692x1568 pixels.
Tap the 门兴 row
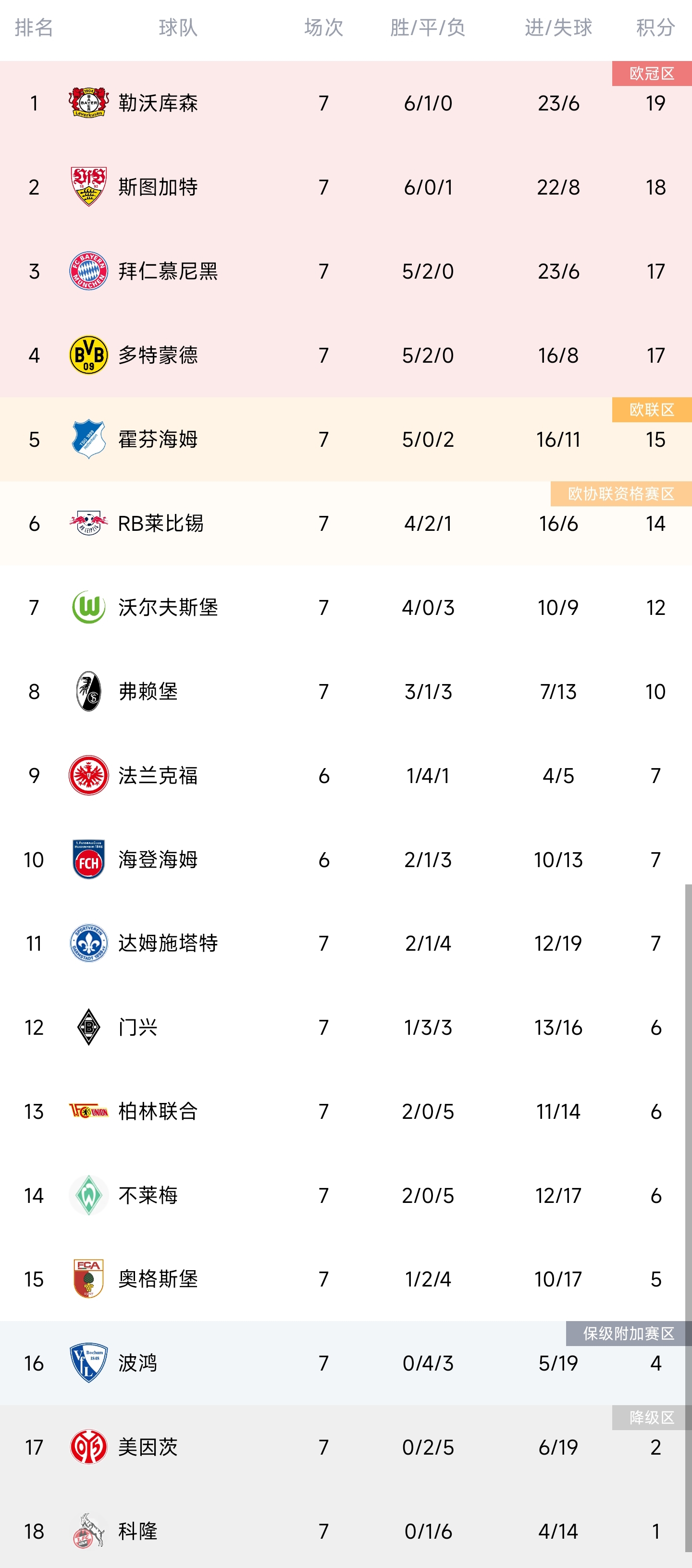(x=346, y=1027)
